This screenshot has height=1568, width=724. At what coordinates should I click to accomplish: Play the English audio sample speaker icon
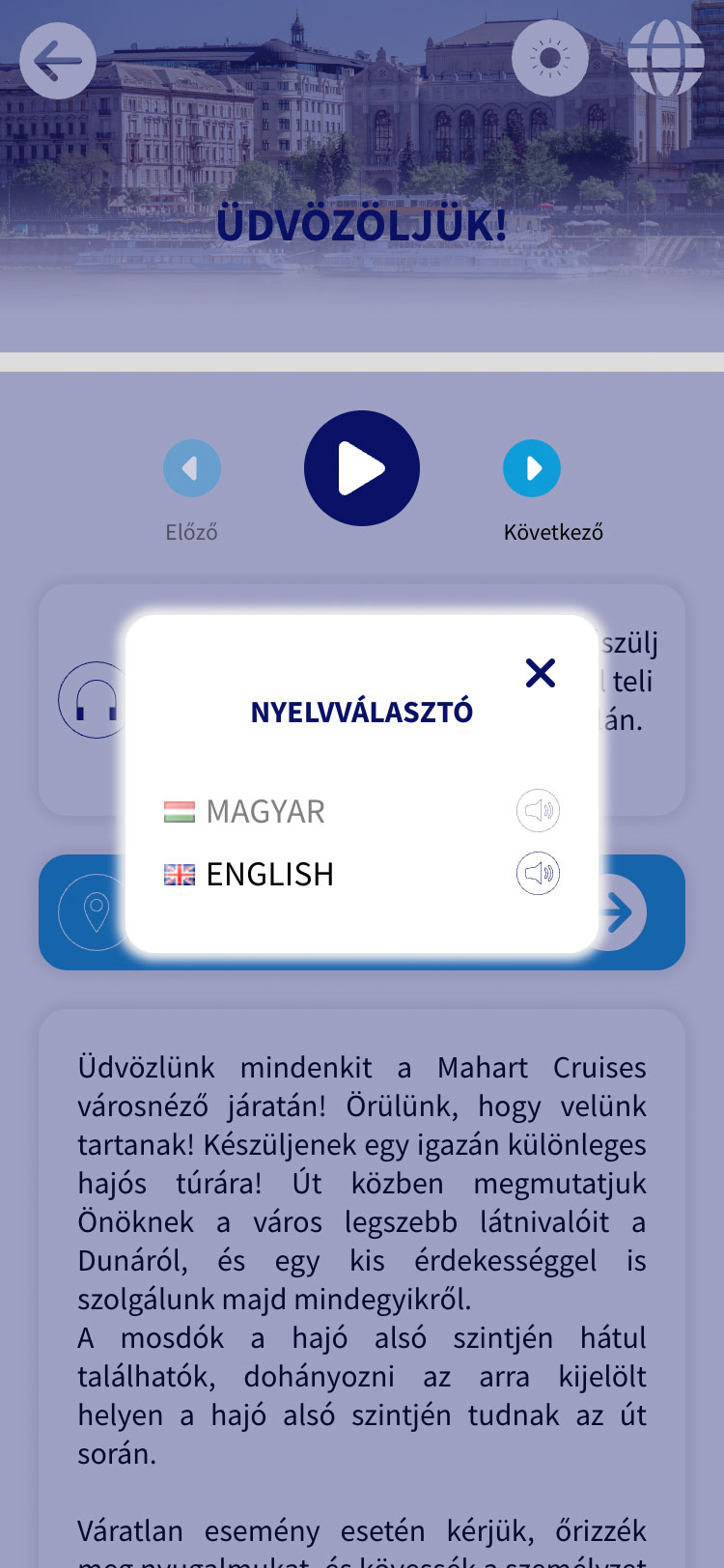coord(538,874)
